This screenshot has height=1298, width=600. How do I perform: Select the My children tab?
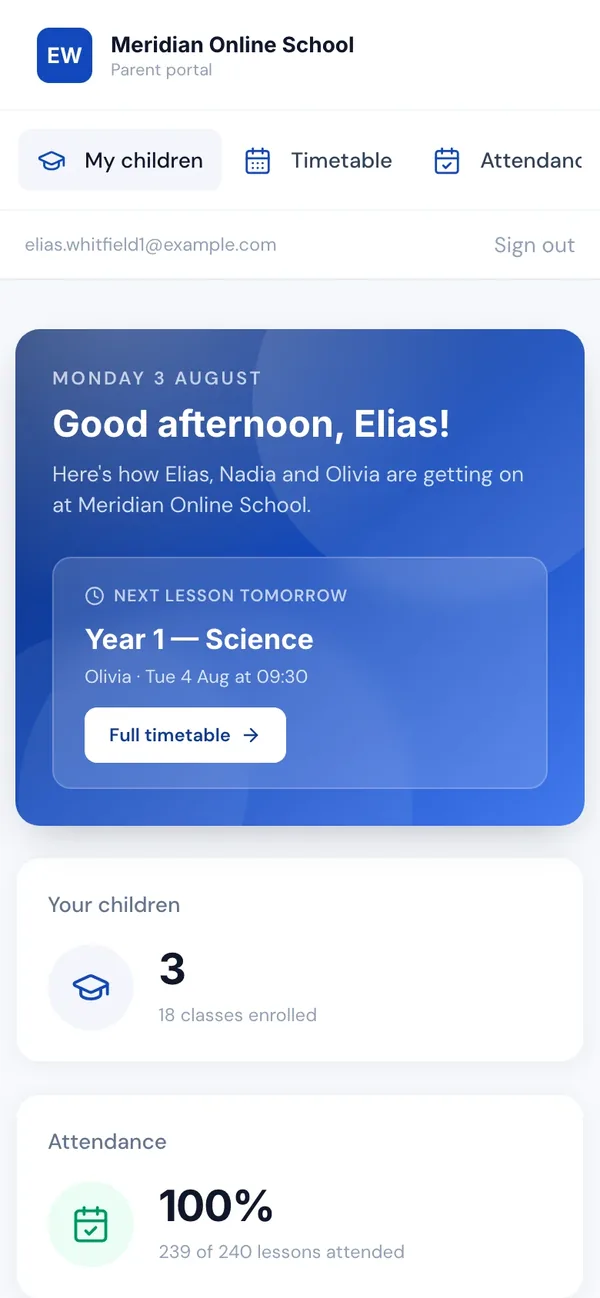pos(120,160)
